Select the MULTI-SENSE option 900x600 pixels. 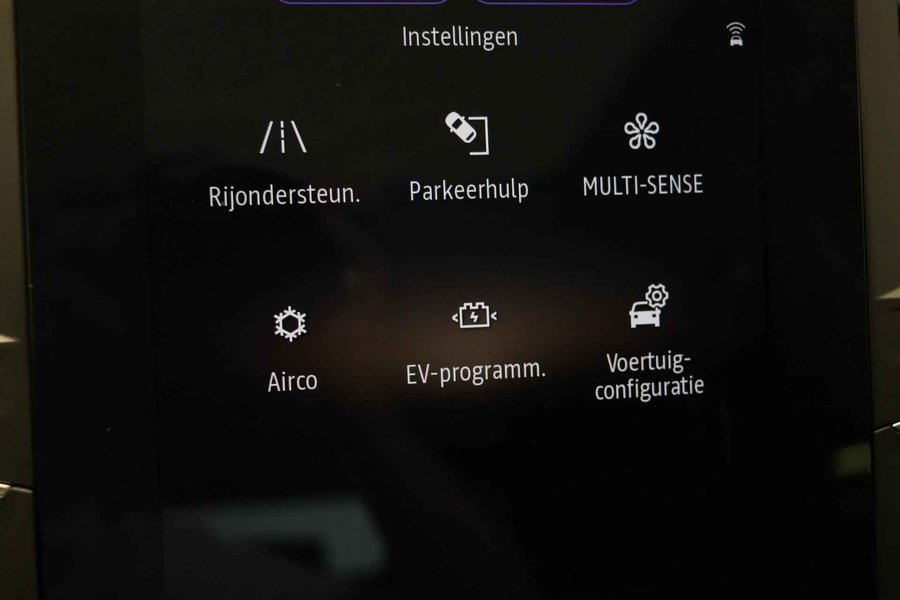[x=642, y=155]
